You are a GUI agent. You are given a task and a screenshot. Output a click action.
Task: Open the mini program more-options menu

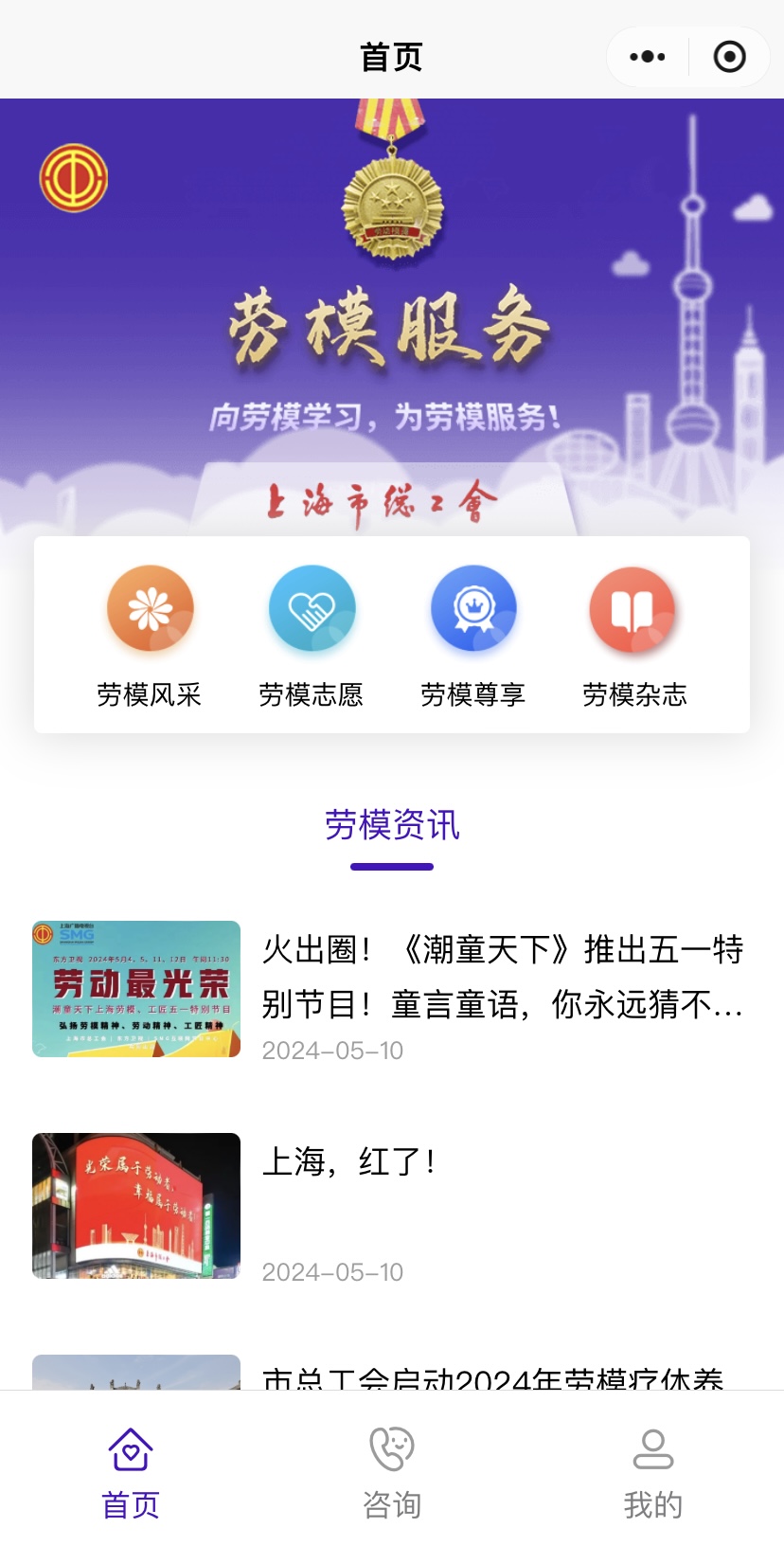tap(648, 57)
